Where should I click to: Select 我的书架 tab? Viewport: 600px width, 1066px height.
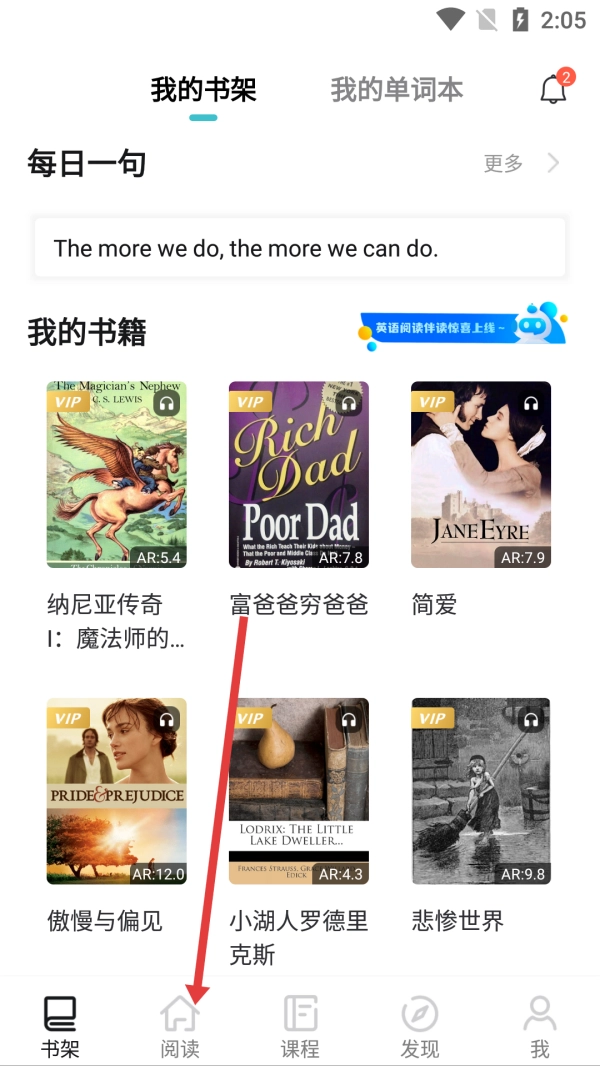point(203,89)
